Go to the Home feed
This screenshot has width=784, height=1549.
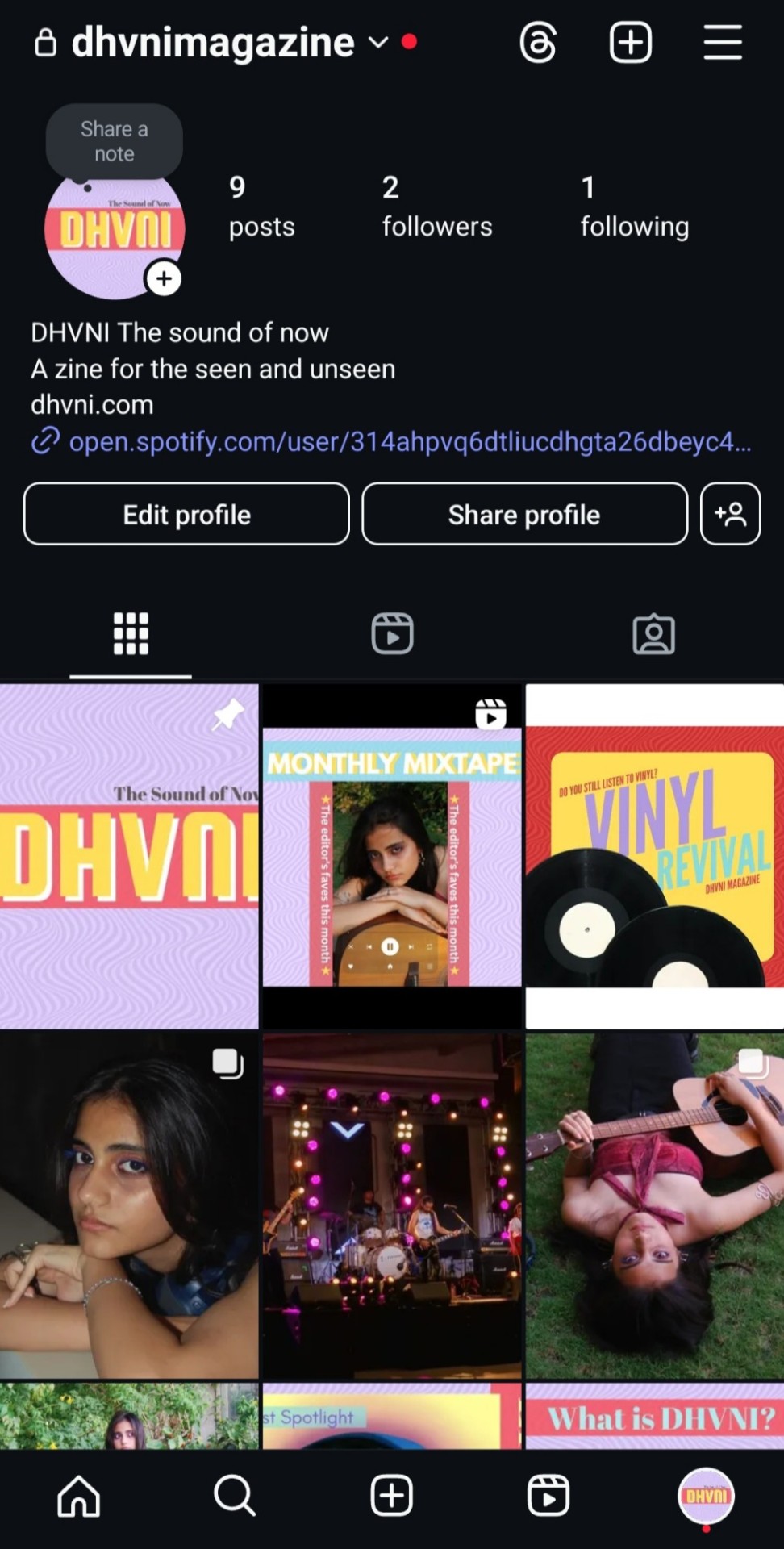(78, 1496)
